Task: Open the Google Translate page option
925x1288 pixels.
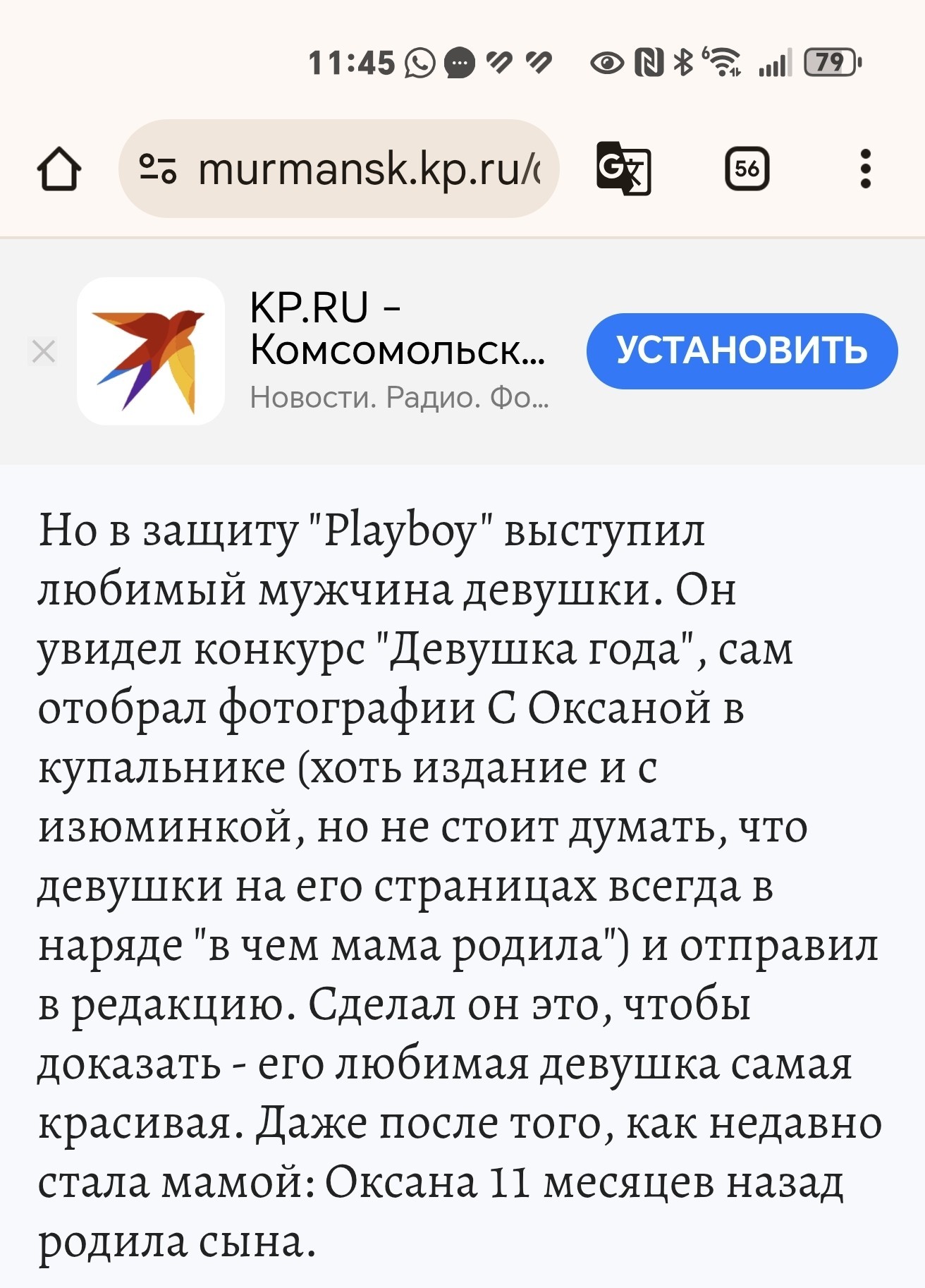Action: coord(623,169)
